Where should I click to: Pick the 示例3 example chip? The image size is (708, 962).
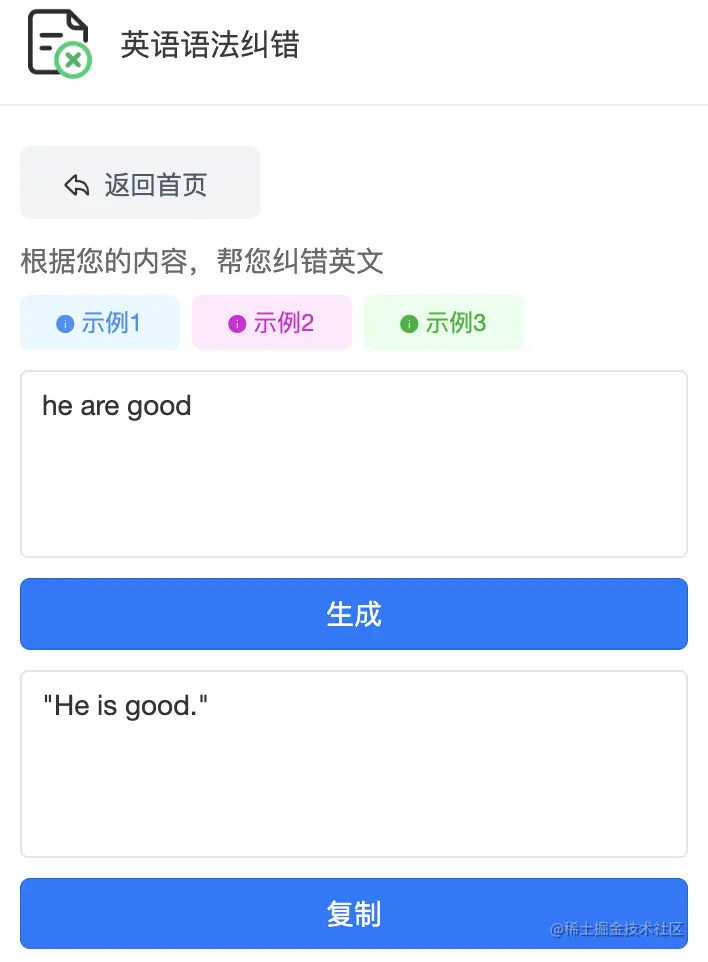click(444, 323)
